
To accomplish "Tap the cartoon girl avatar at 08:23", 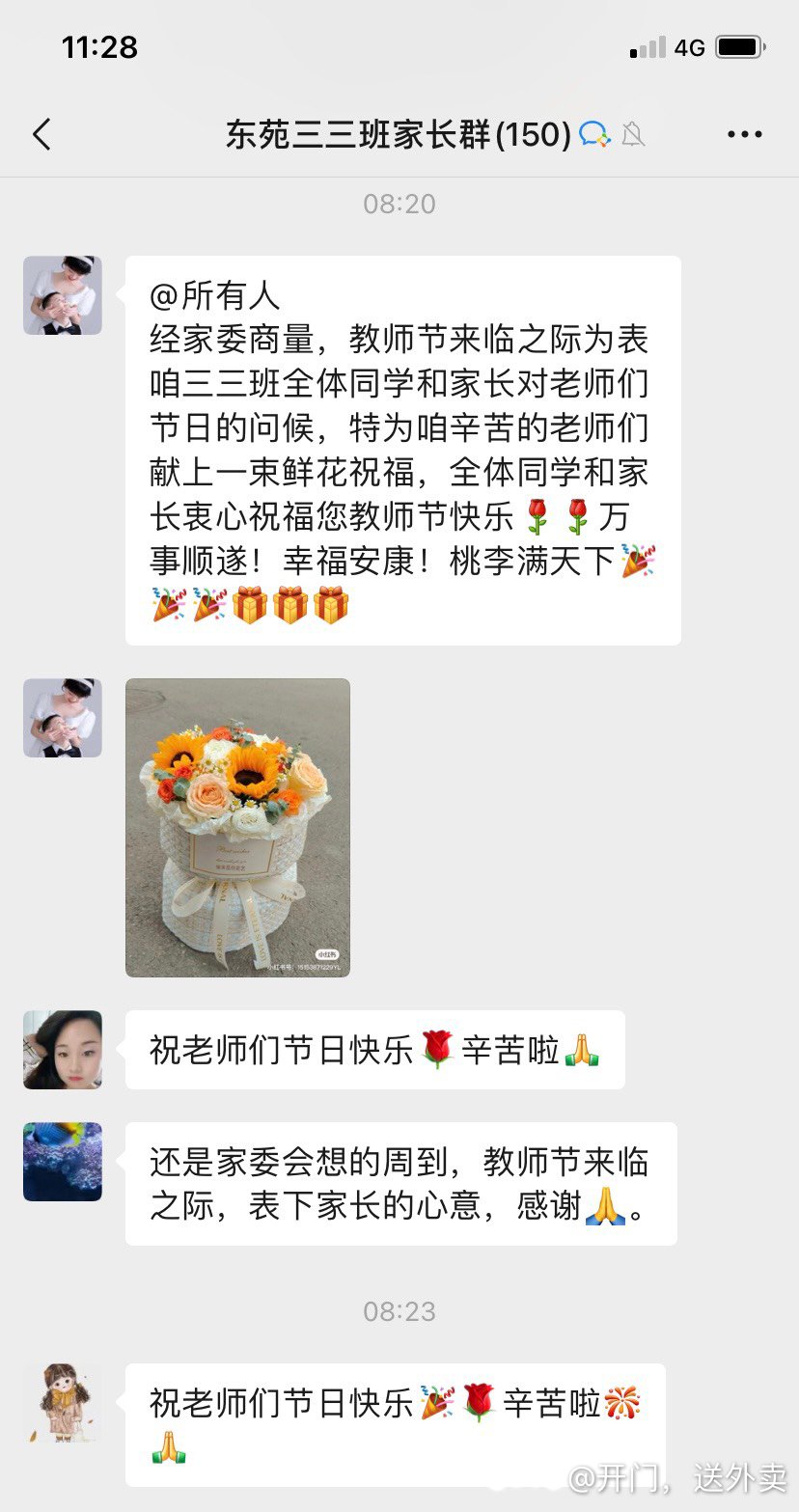I will pos(63,1403).
